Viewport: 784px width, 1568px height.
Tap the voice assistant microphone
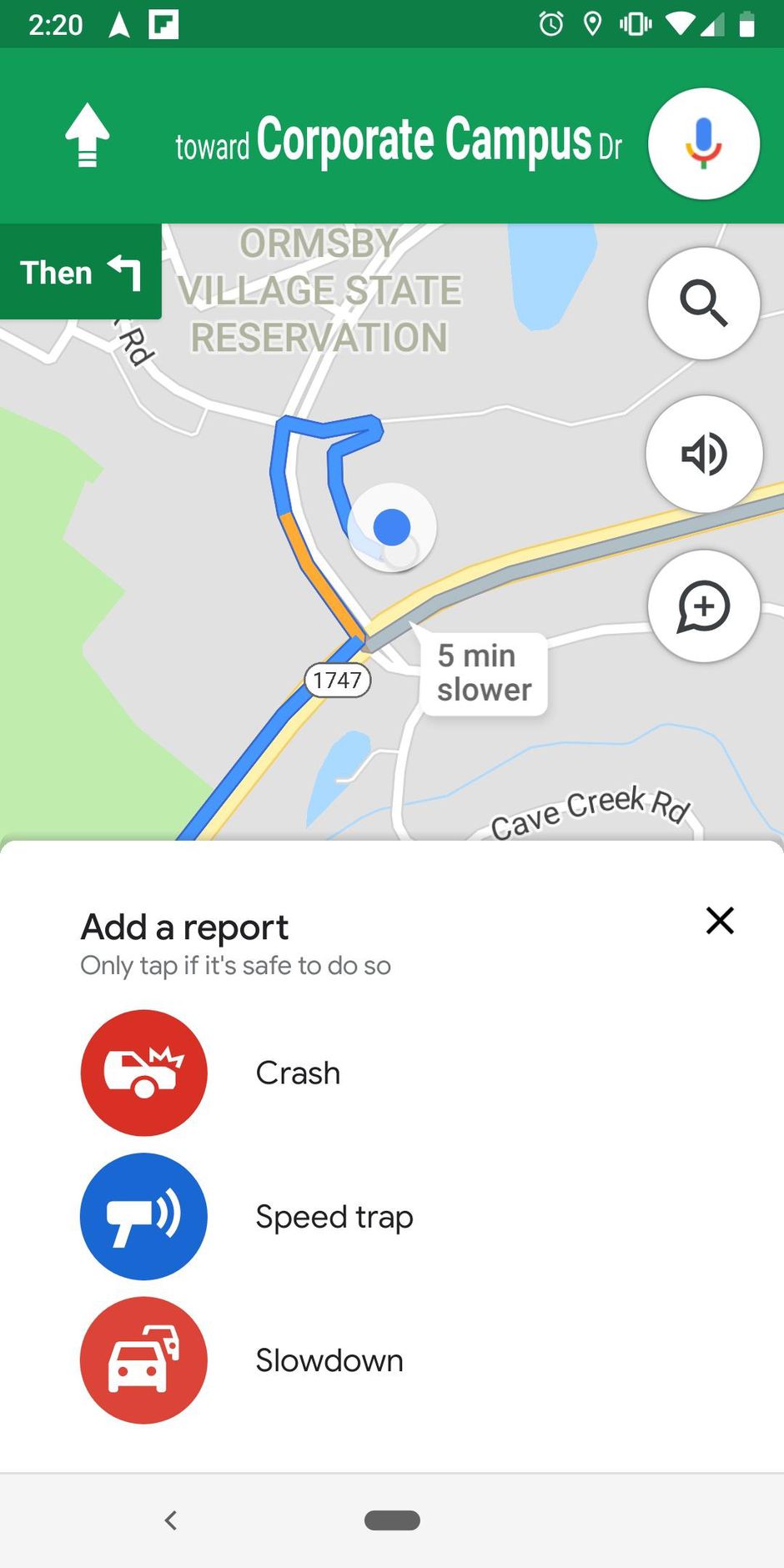703,143
